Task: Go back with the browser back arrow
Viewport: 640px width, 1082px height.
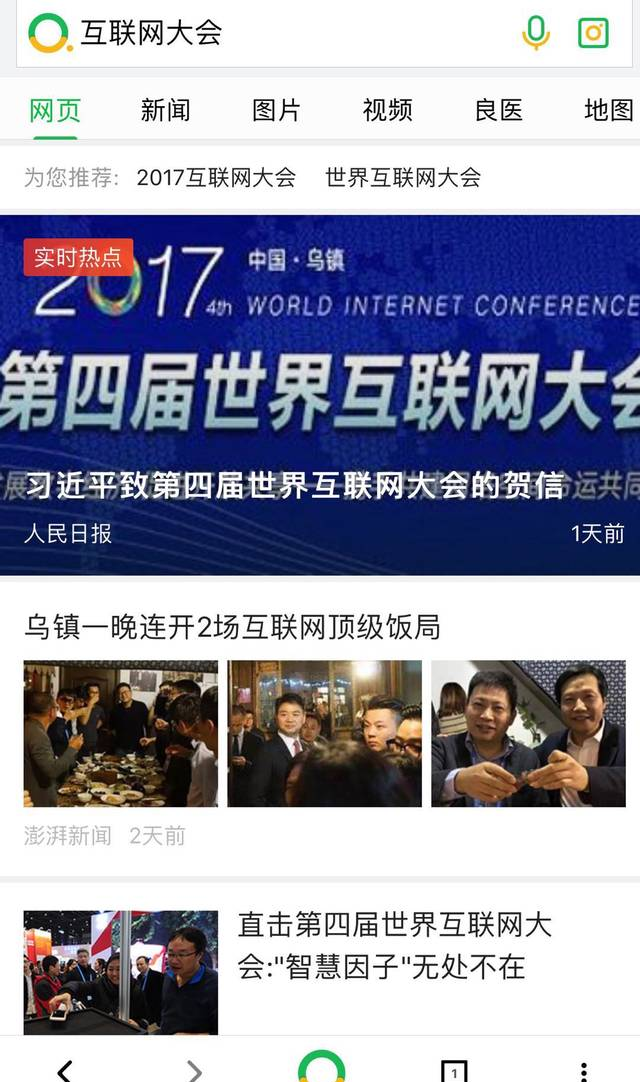Action: click(x=65, y=1070)
